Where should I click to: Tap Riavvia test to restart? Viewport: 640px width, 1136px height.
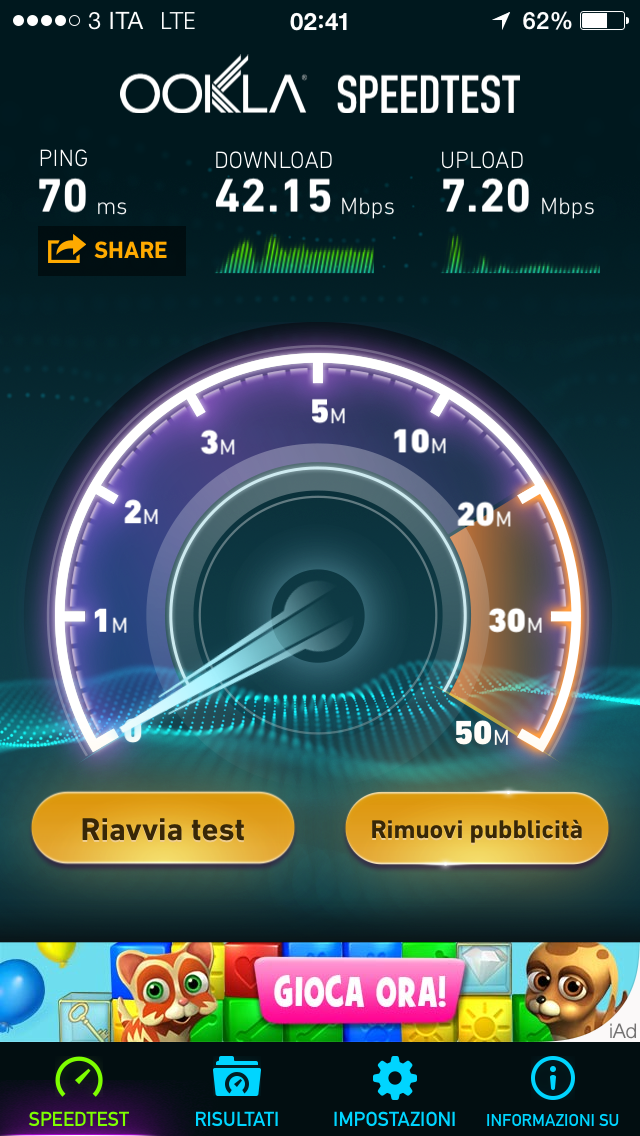(163, 829)
